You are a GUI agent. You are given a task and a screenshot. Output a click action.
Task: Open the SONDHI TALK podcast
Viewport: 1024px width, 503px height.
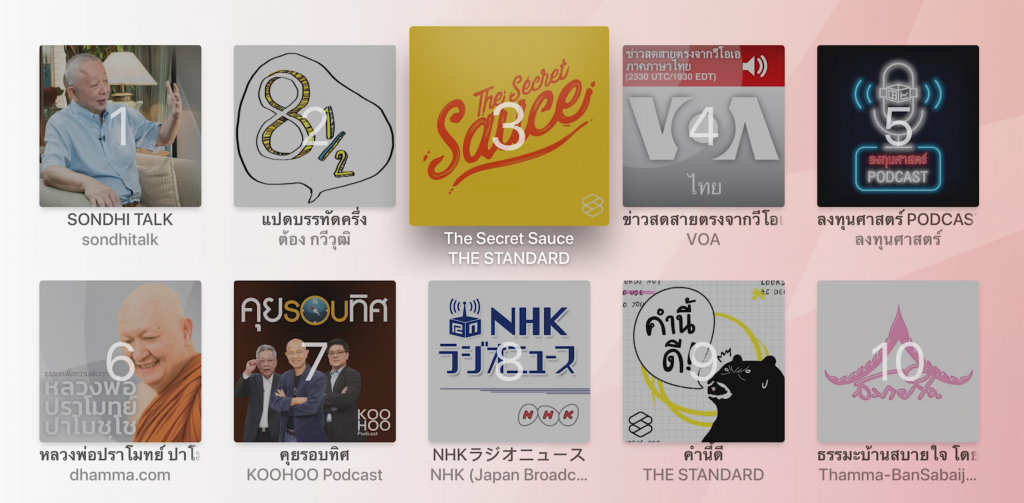point(120,126)
